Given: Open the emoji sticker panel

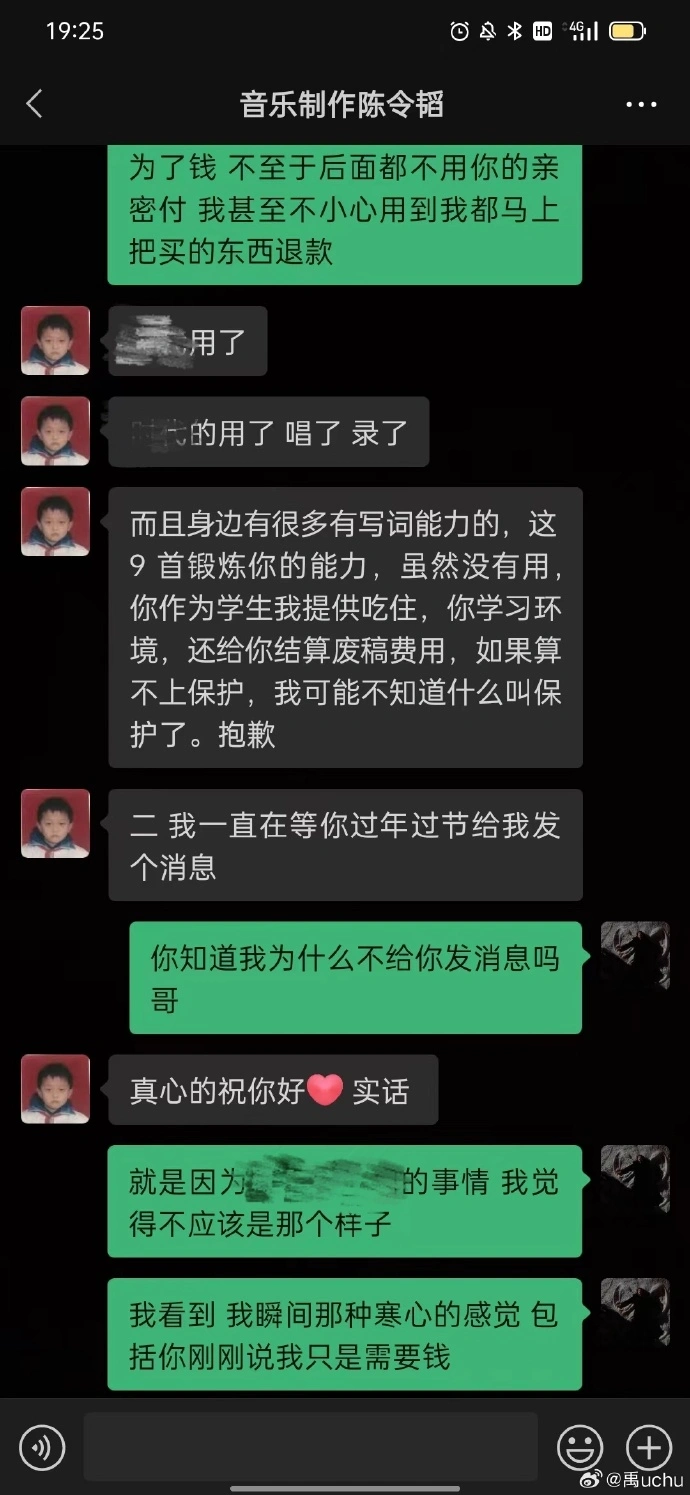Looking at the screenshot, I should coord(580,1447).
